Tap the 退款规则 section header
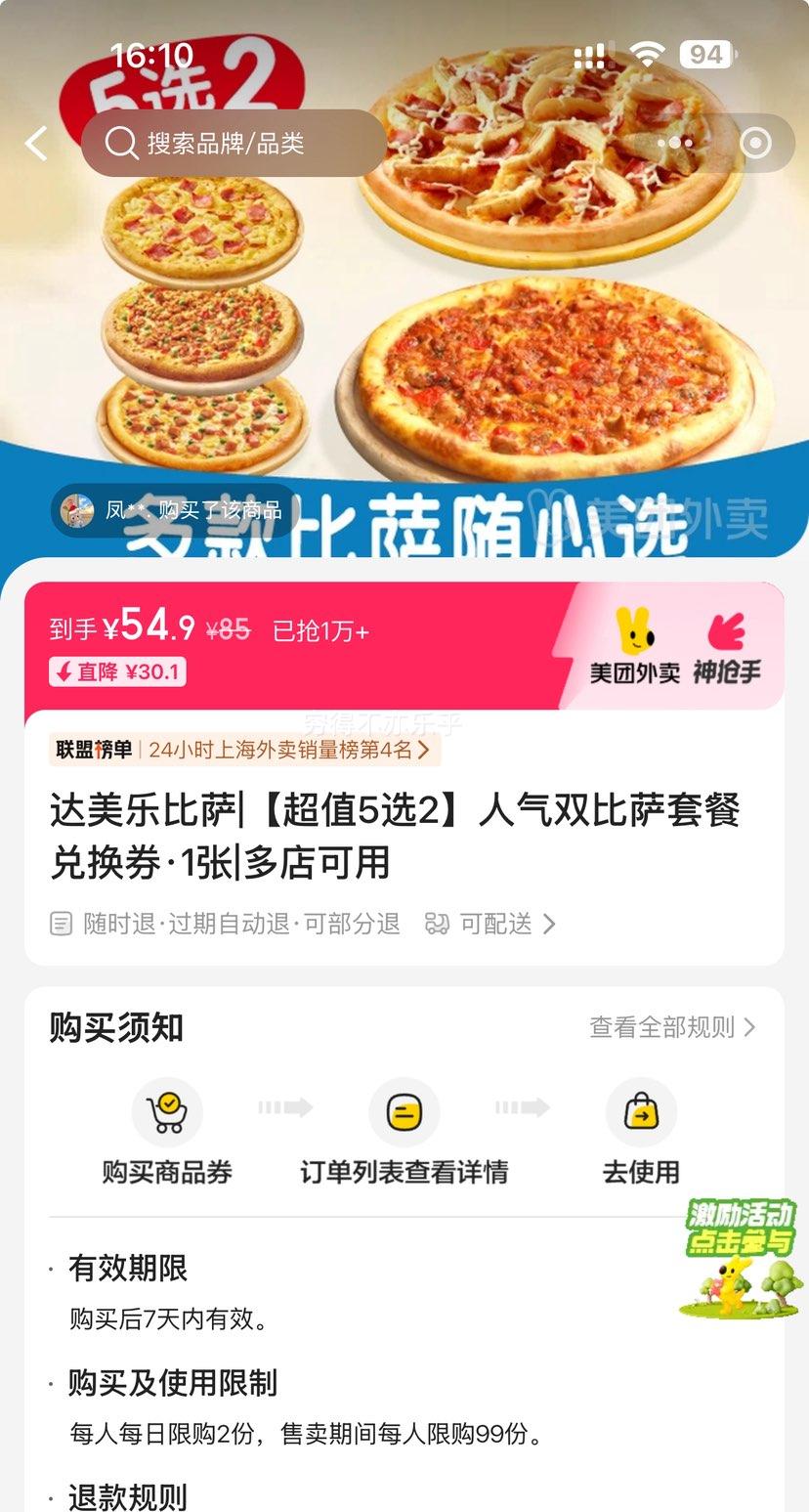Screen dimensions: 809x1512 tap(128, 1497)
